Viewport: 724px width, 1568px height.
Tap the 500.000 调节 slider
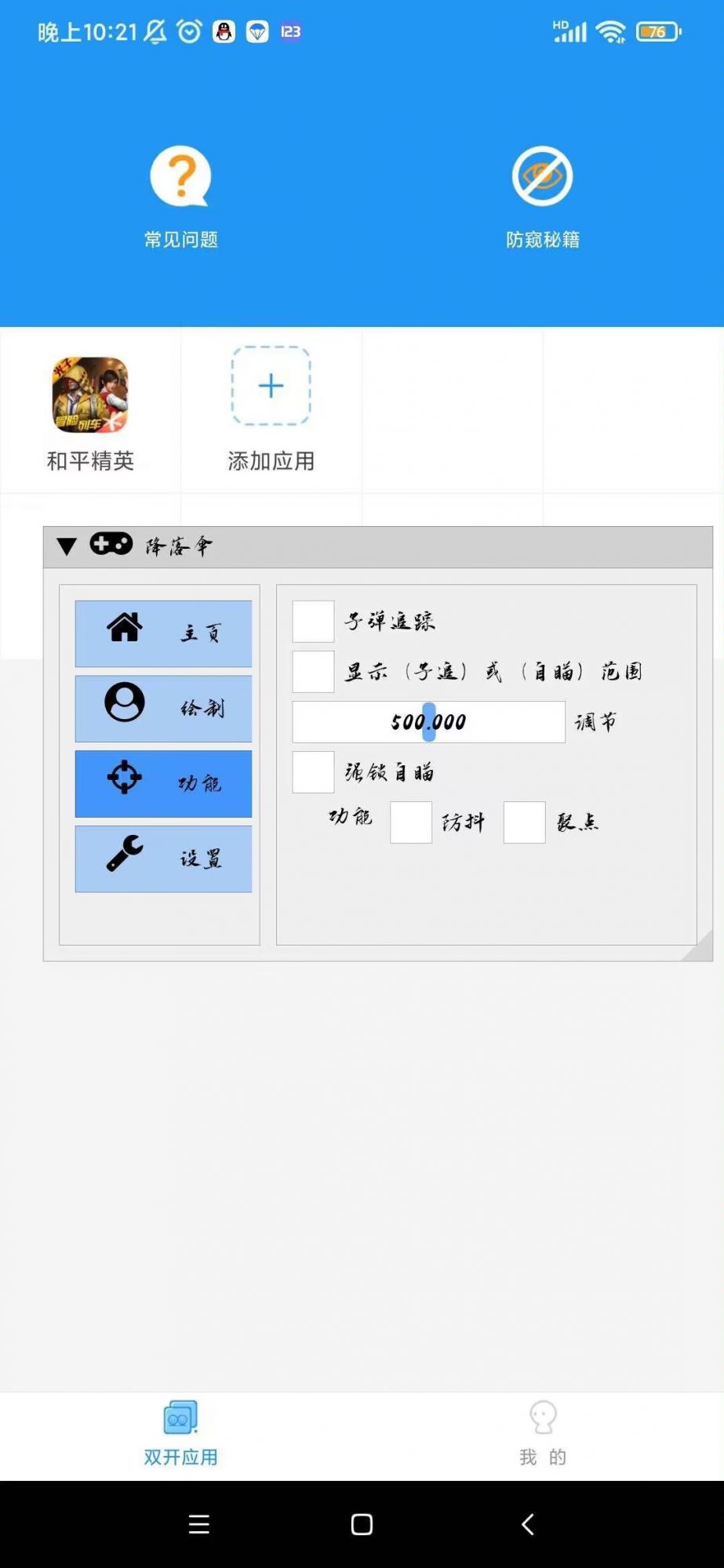428,722
